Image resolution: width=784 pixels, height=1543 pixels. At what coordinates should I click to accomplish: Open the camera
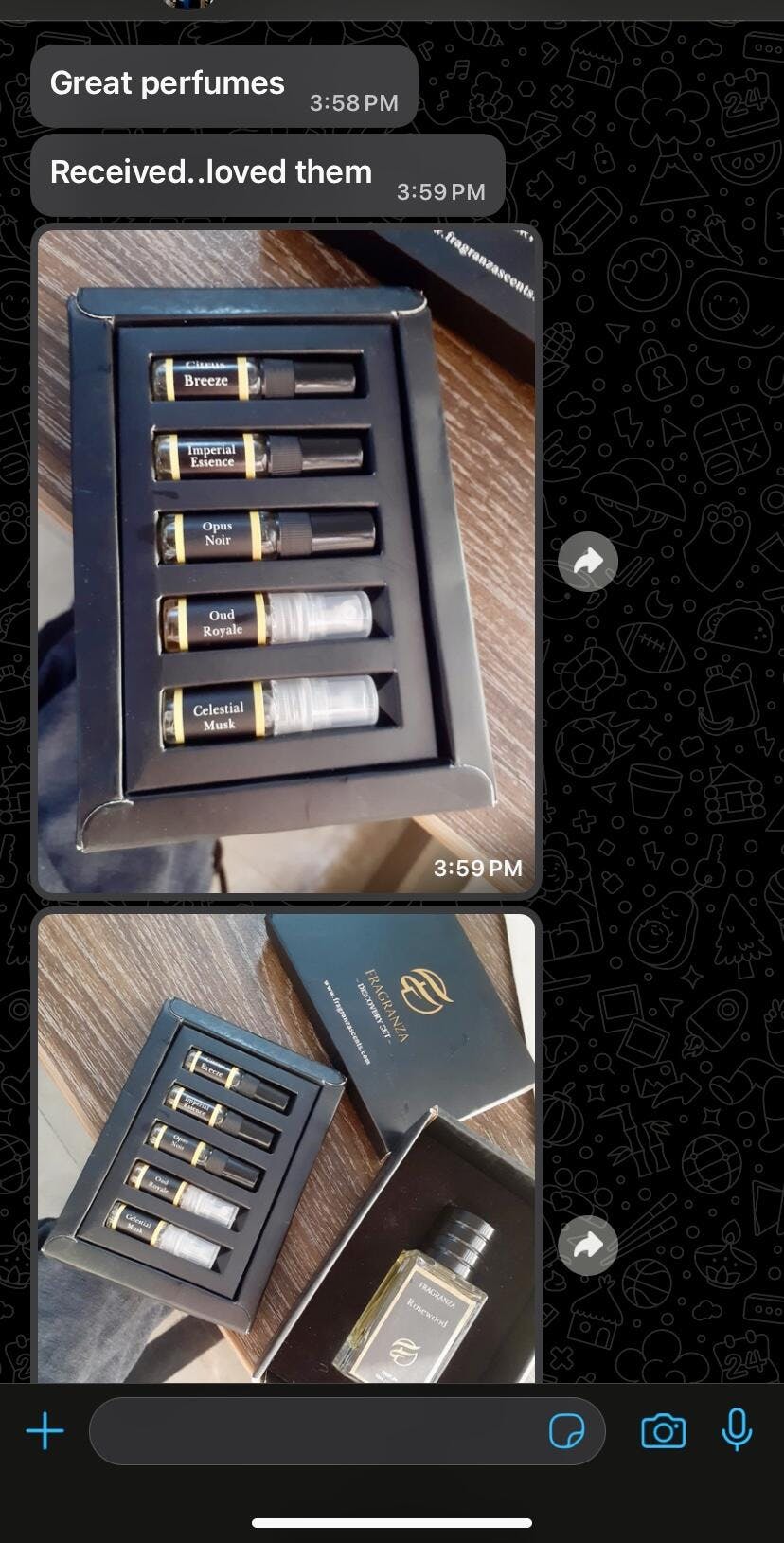coord(663,1430)
